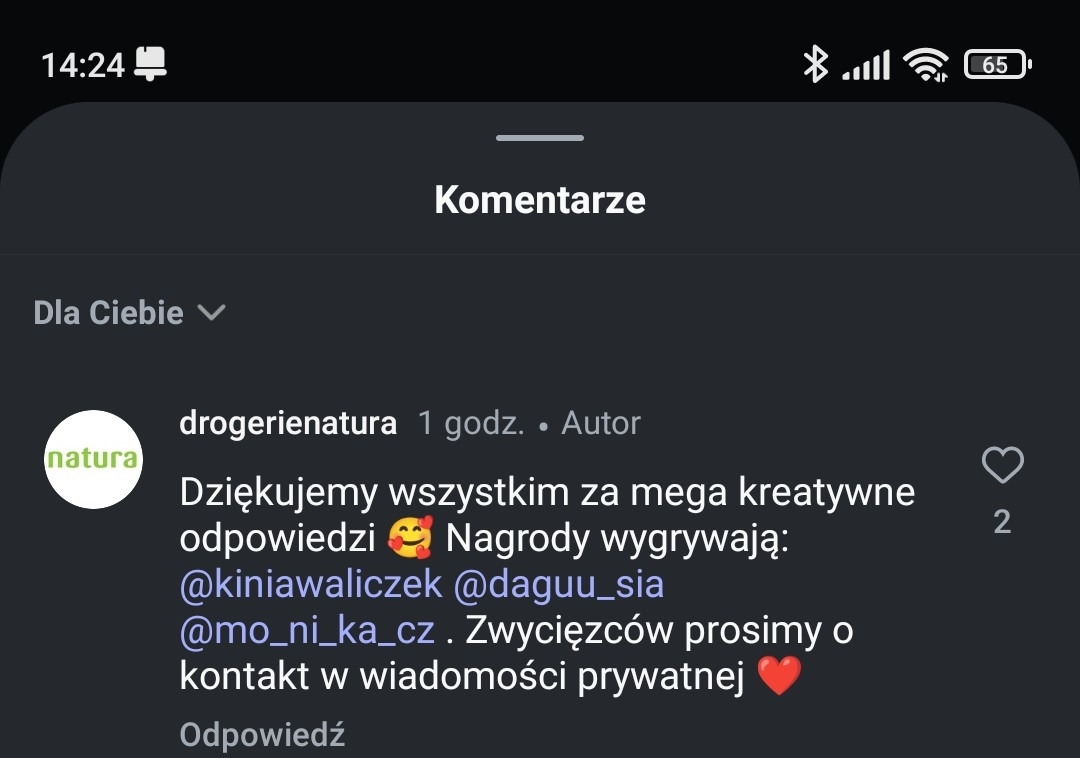Tap Odpowiedź to reply to the comment
Image resolution: width=1080 pixels, height=758 pixels.
[x=262, y=736]
